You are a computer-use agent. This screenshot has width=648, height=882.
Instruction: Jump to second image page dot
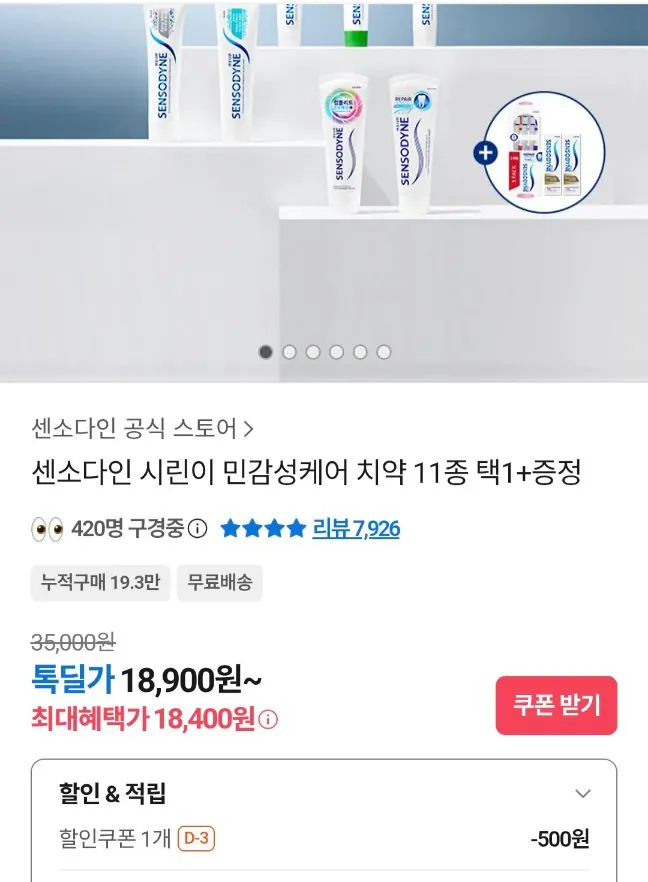pos(290,352)
